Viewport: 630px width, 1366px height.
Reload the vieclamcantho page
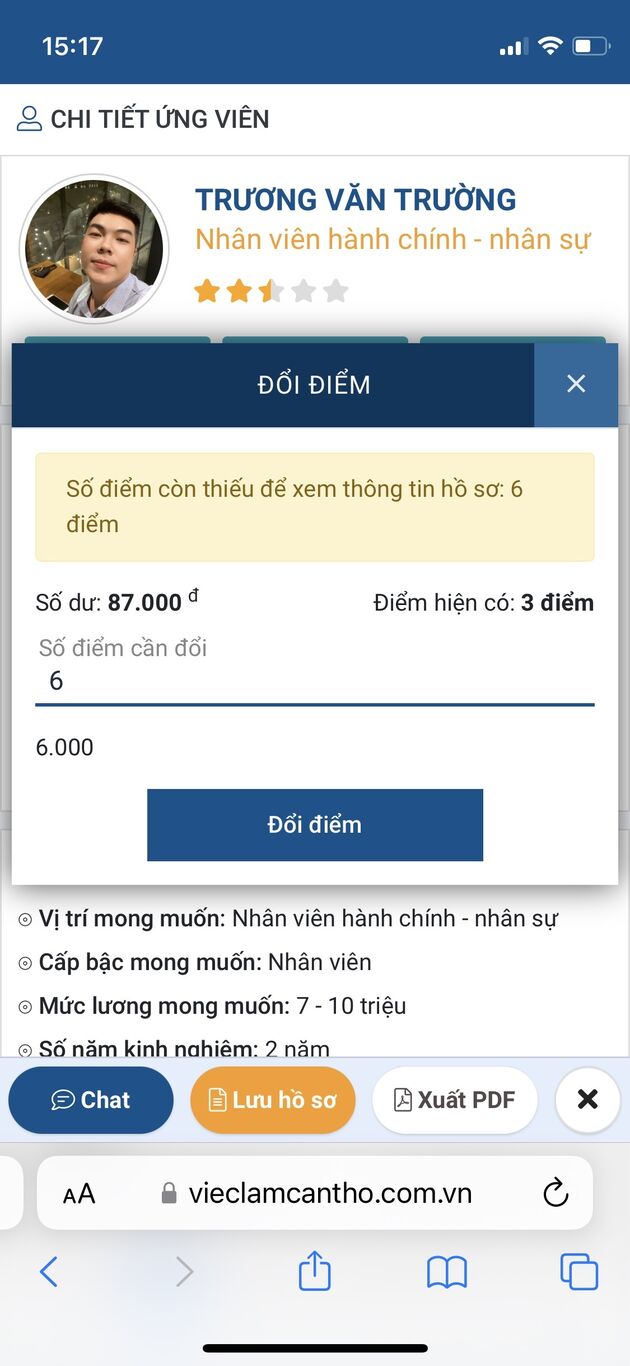(555, 1193)
